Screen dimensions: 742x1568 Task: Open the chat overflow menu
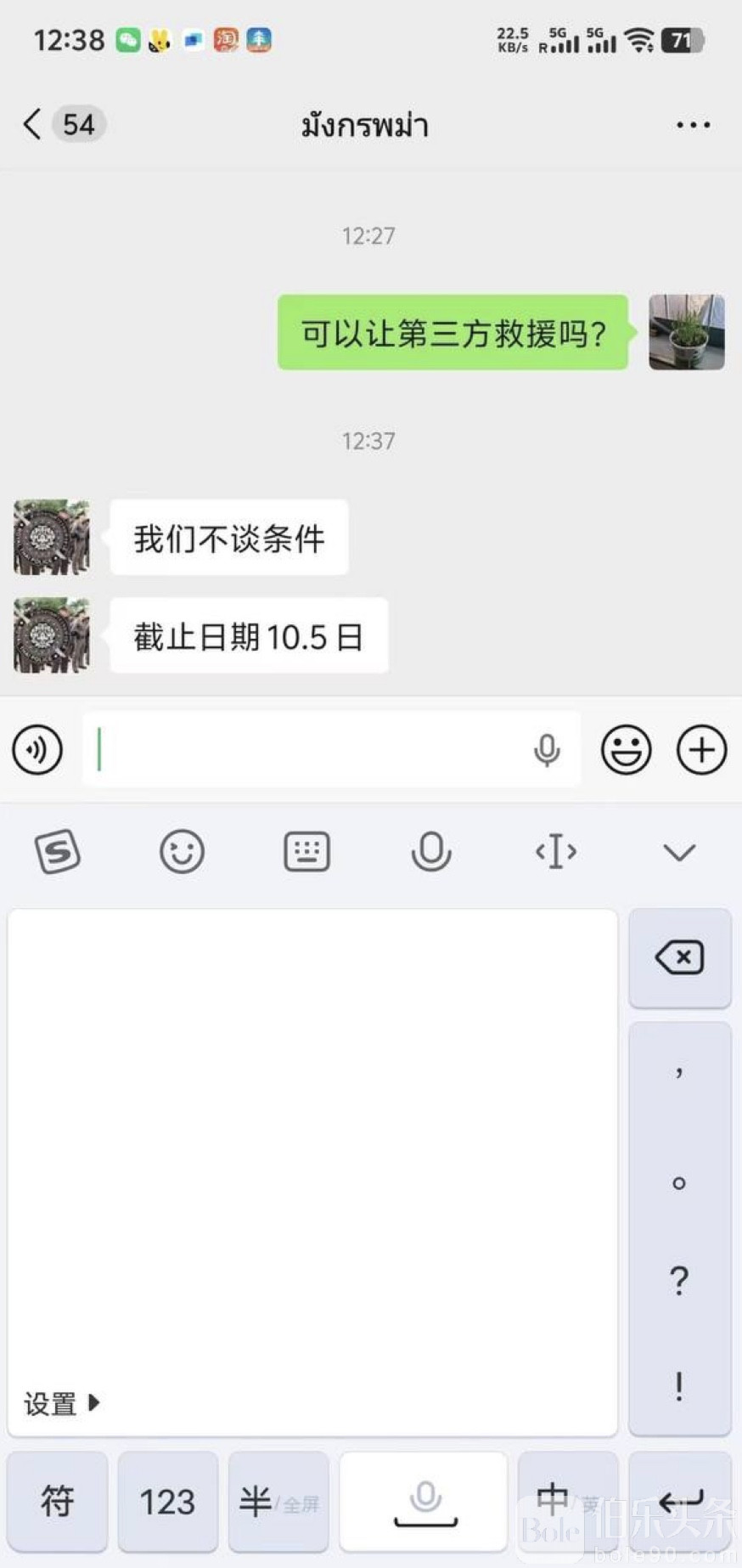tap(693, 125)
